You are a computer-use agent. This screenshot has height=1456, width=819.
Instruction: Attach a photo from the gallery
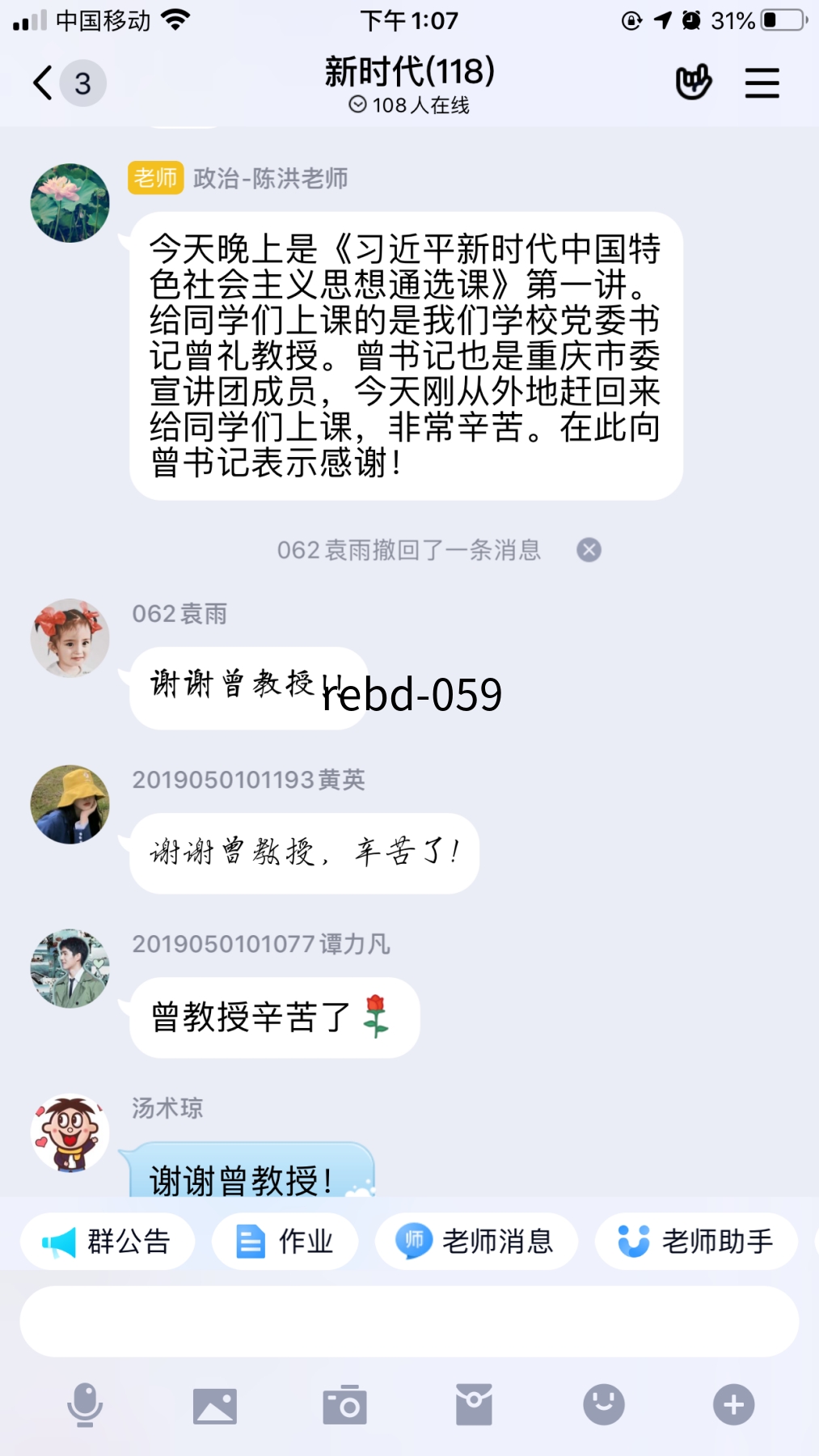(x=215, y=1405)
